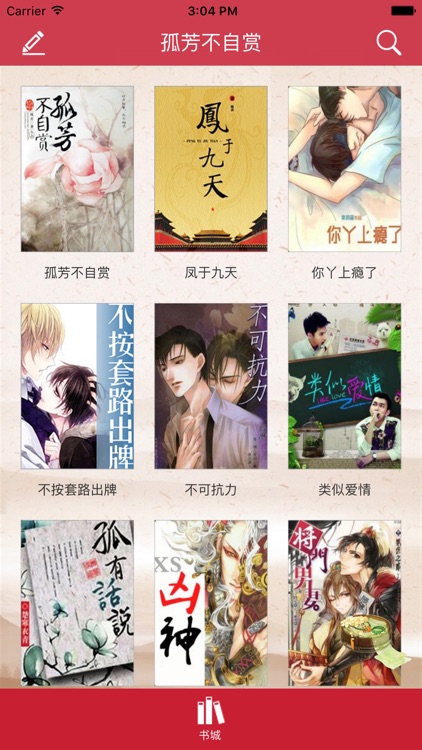Switch to the 书城 tab

point(211,719)
